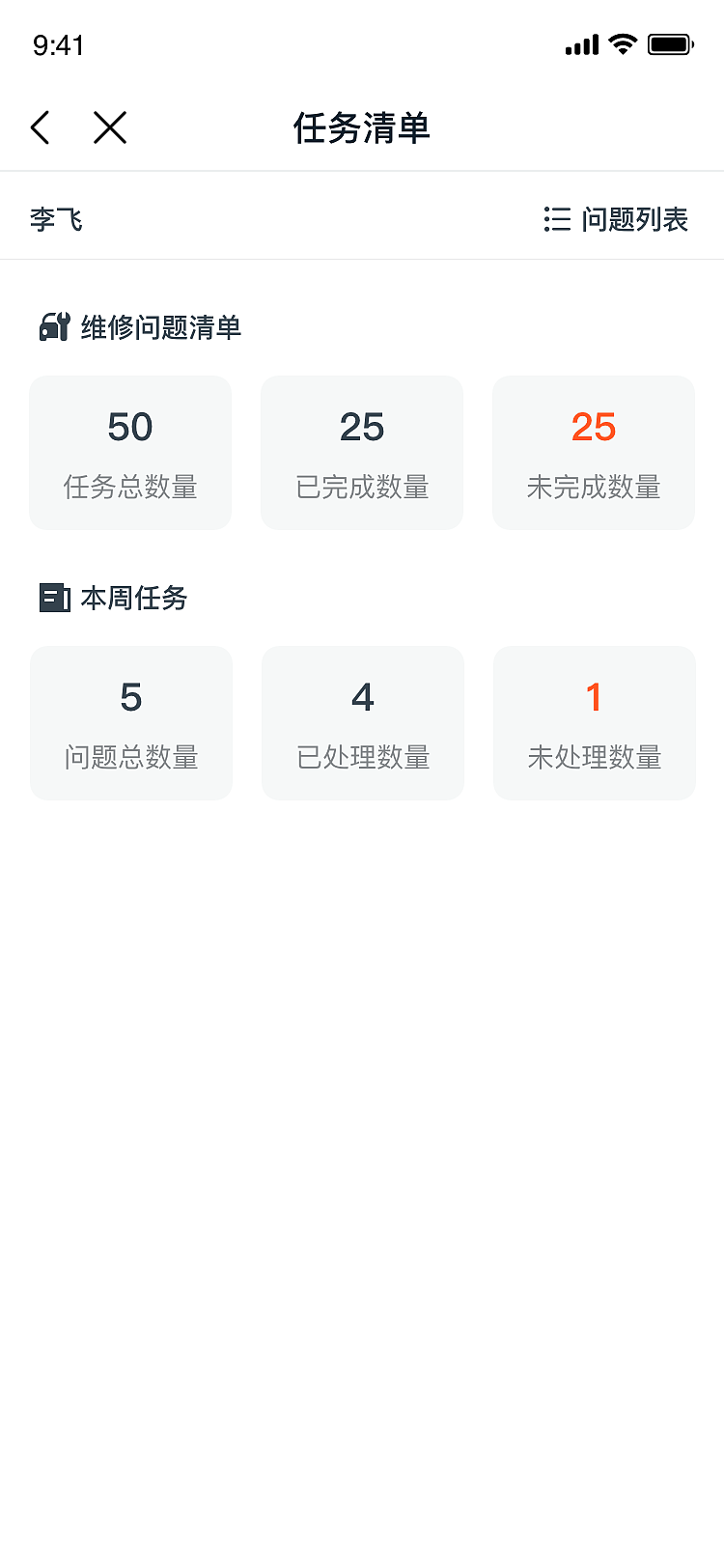This screenshot has width=724, height=1568.
Task: Select the 本周任务 section header
Action: (x=135, y=599)
